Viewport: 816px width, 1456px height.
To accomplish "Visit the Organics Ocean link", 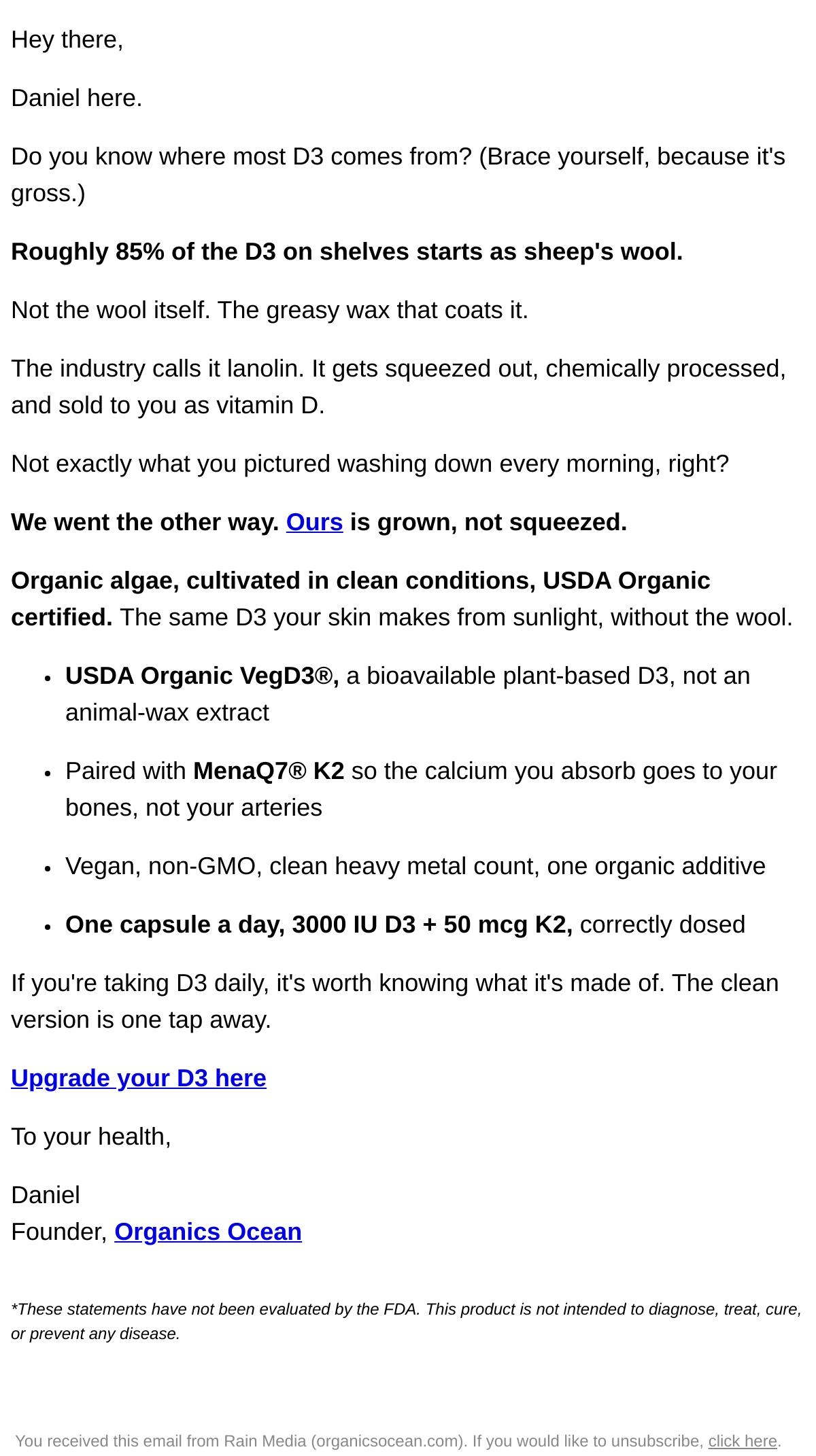I will (208, 1232).
